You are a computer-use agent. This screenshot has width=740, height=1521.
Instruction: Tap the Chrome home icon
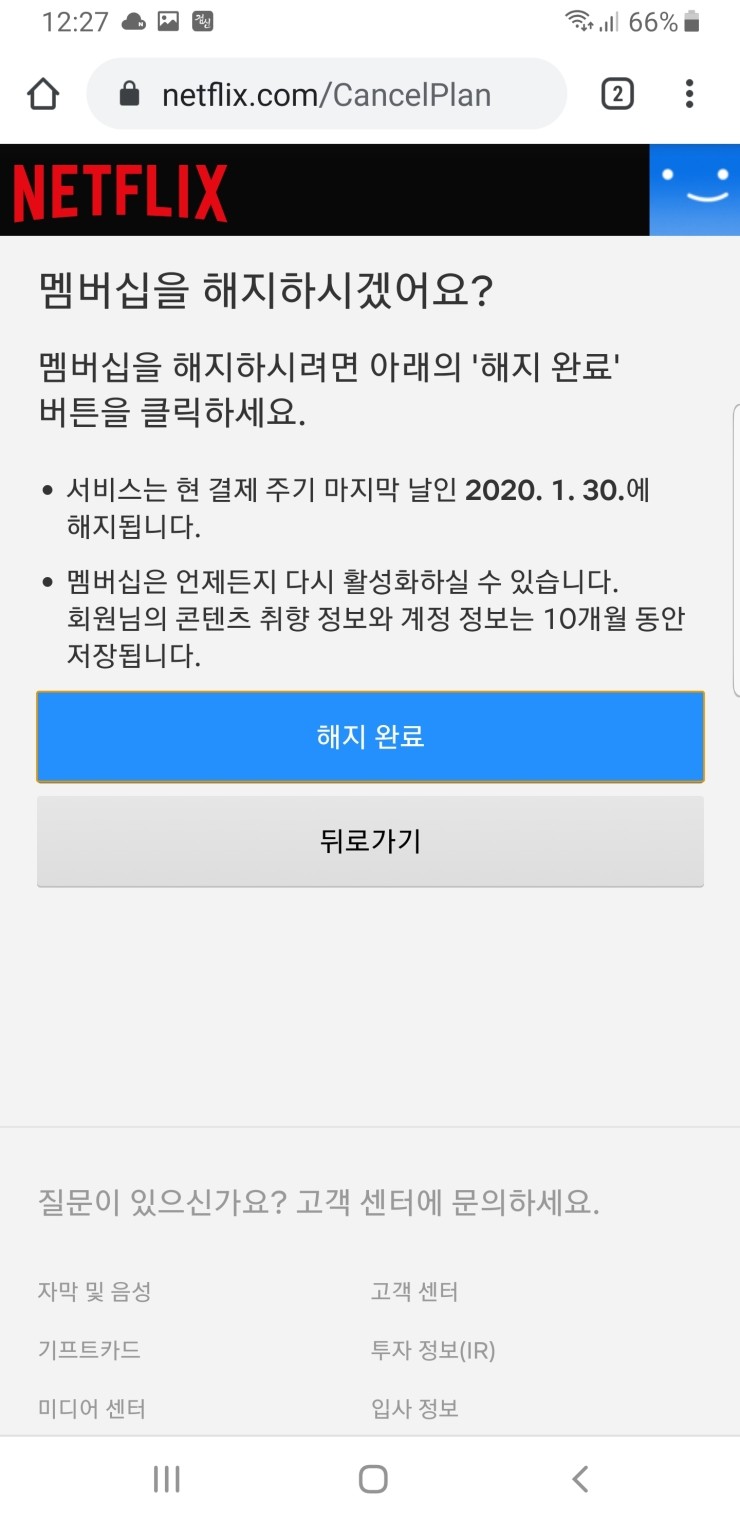pyautogui.click(x=43, y=94)
